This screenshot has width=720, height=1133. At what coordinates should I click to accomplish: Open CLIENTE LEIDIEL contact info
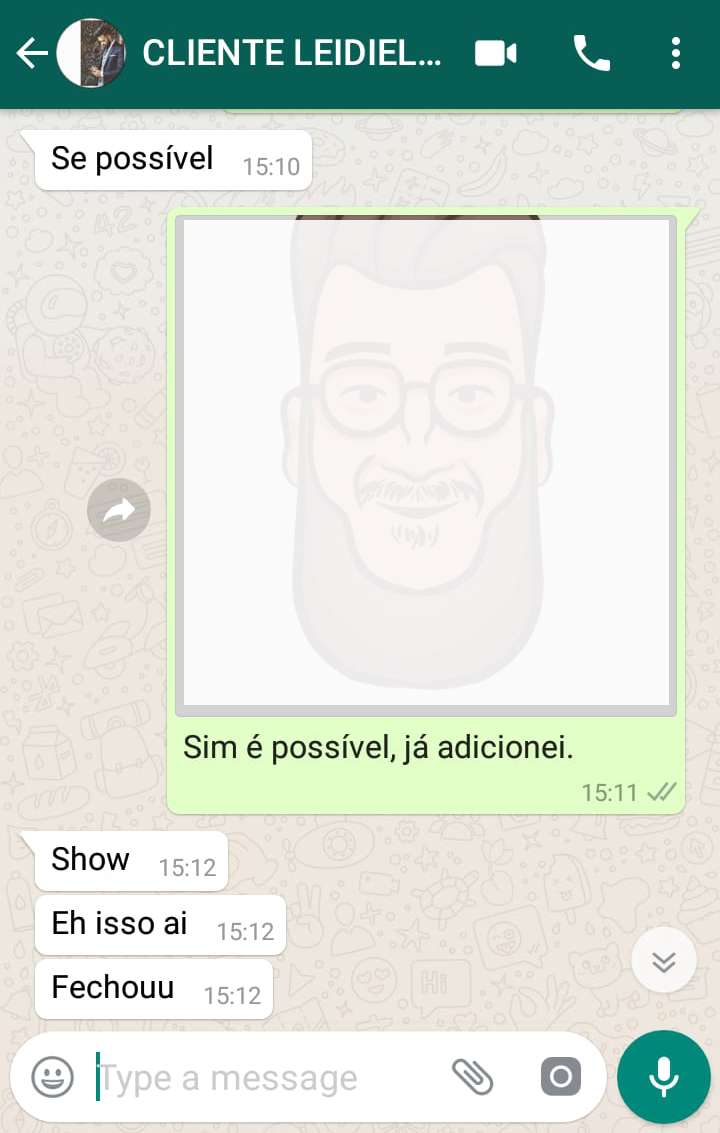(x=290, y=53)
